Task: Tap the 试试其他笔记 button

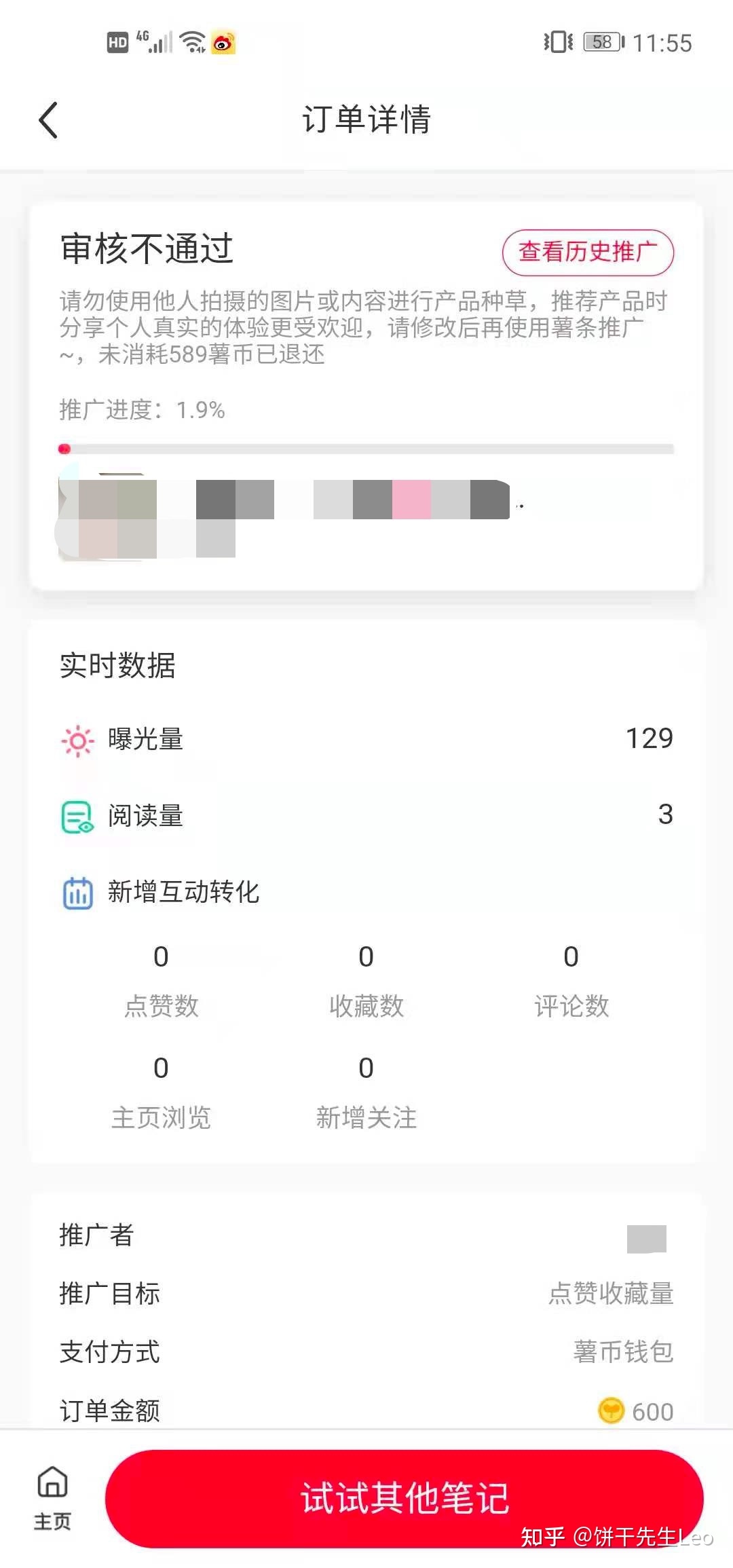Action: pyautogui.click(x=404, y=1498)
